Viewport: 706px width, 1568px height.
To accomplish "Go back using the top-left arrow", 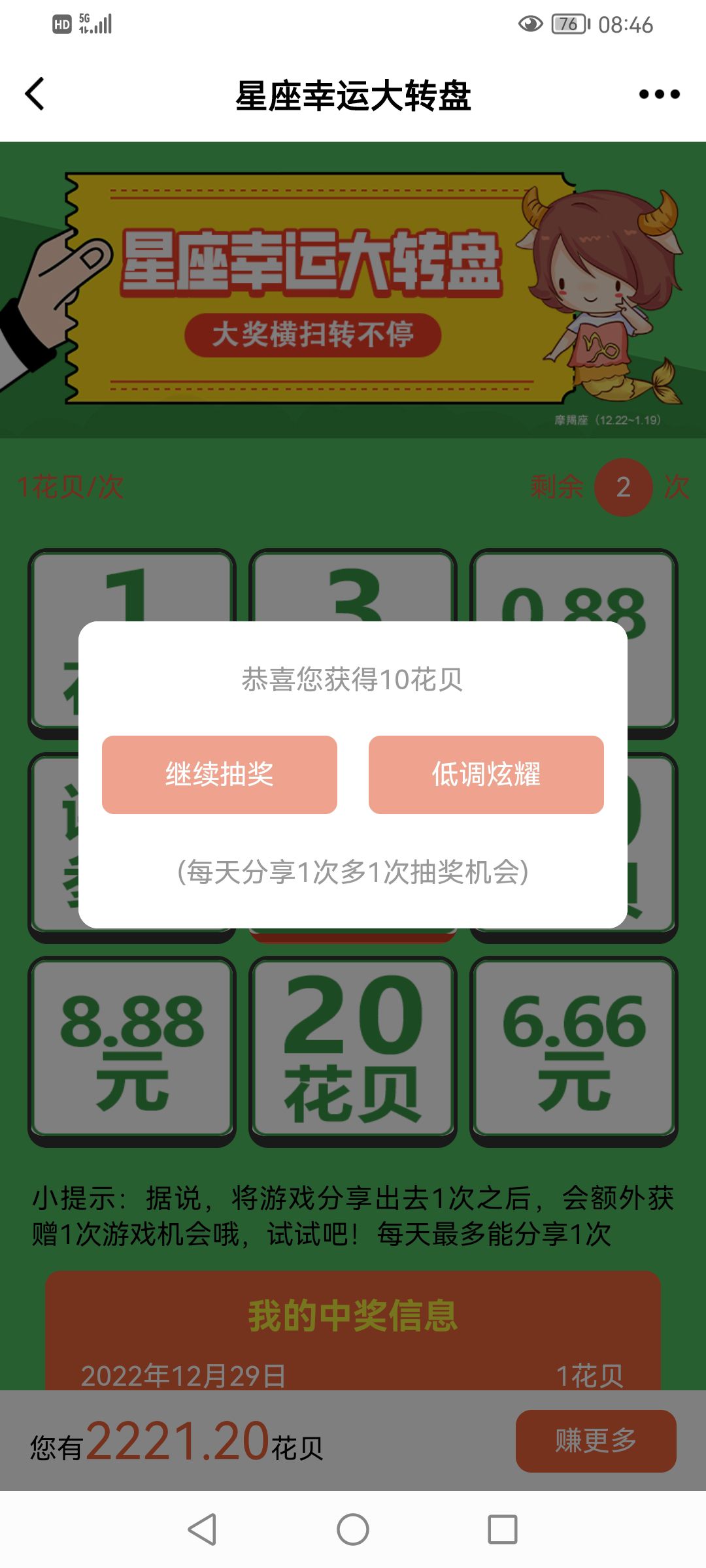I will tap(35, 94).
